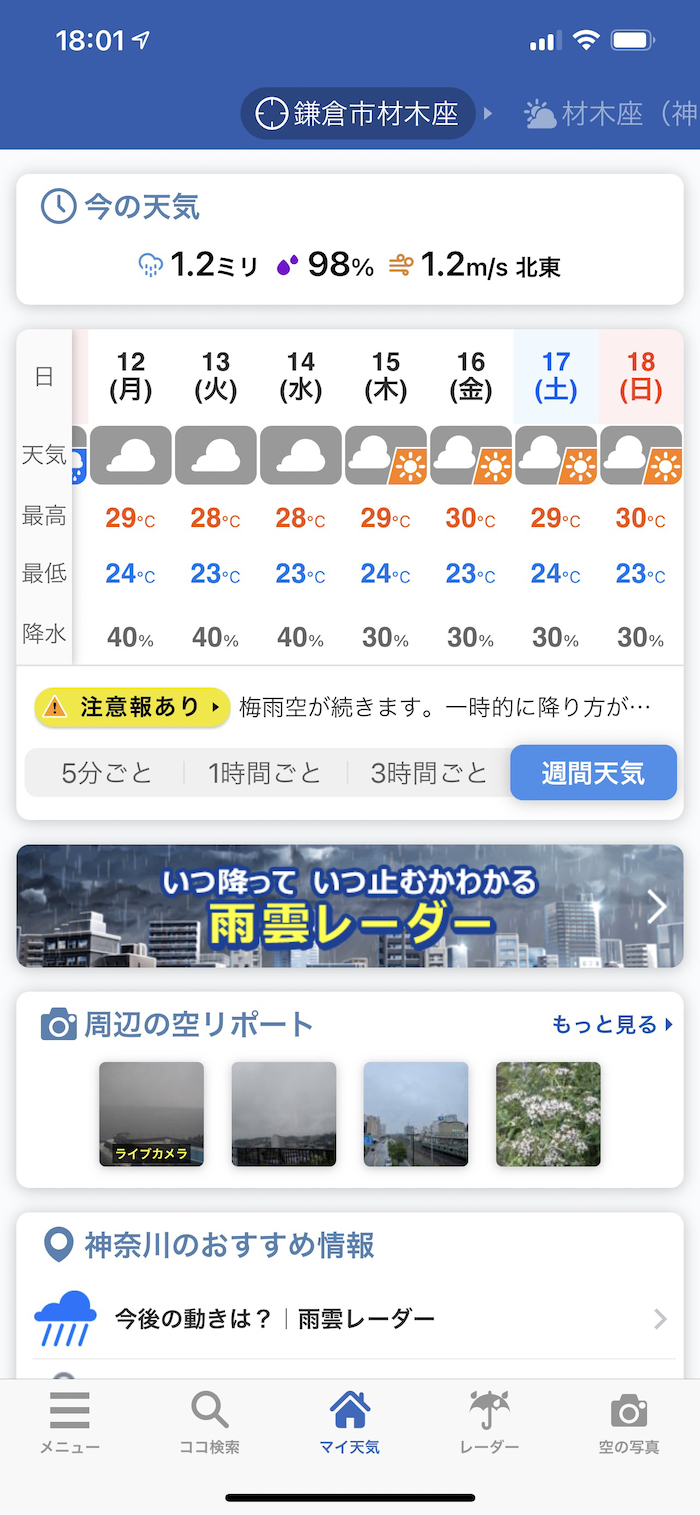This screenshot has width=700, height=1515.
Task: Open the ライブカメラ sky report thumbnail
Action: click(x=152, y=1114)
